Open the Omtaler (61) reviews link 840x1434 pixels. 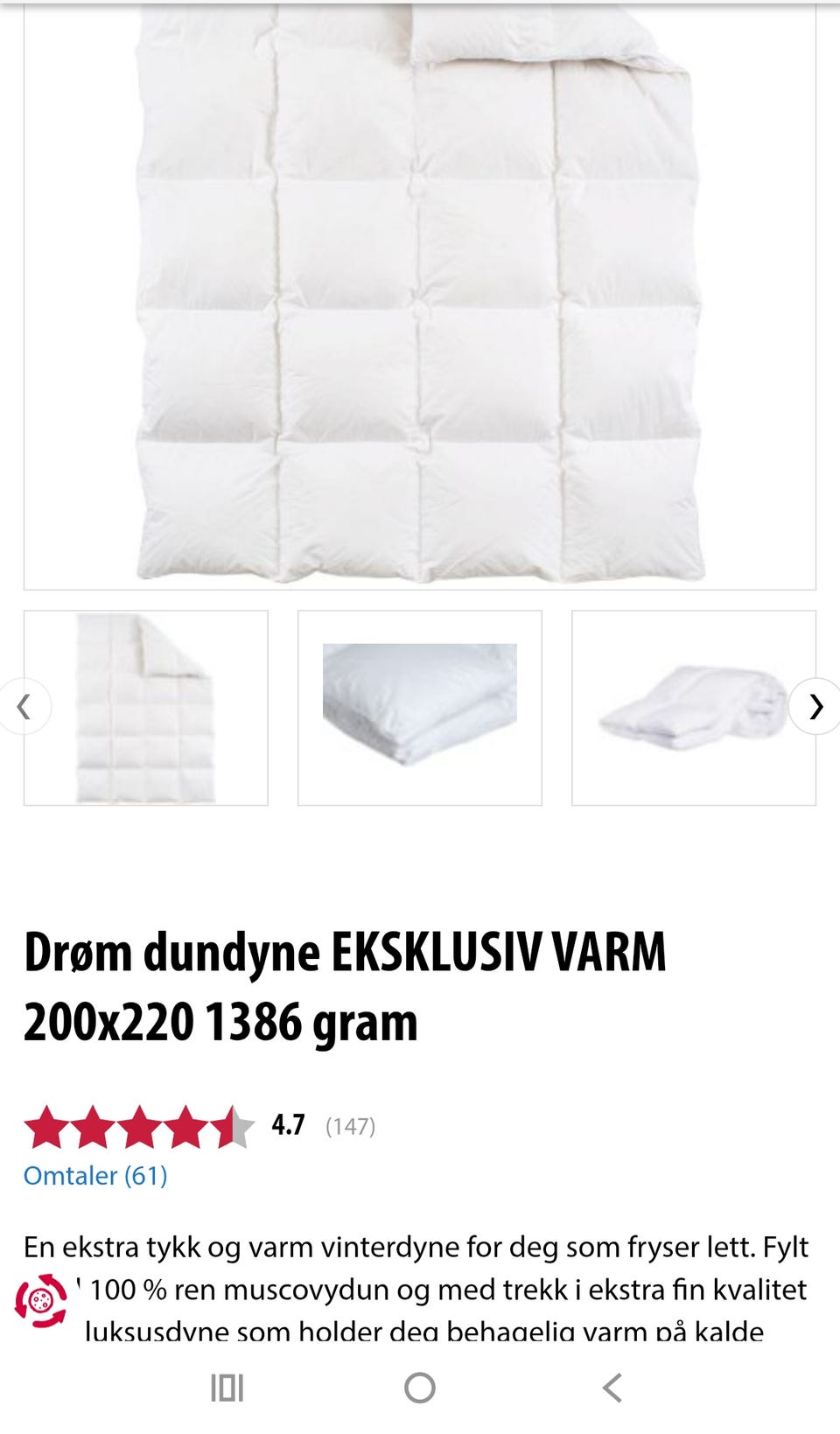pos(95,1175)
